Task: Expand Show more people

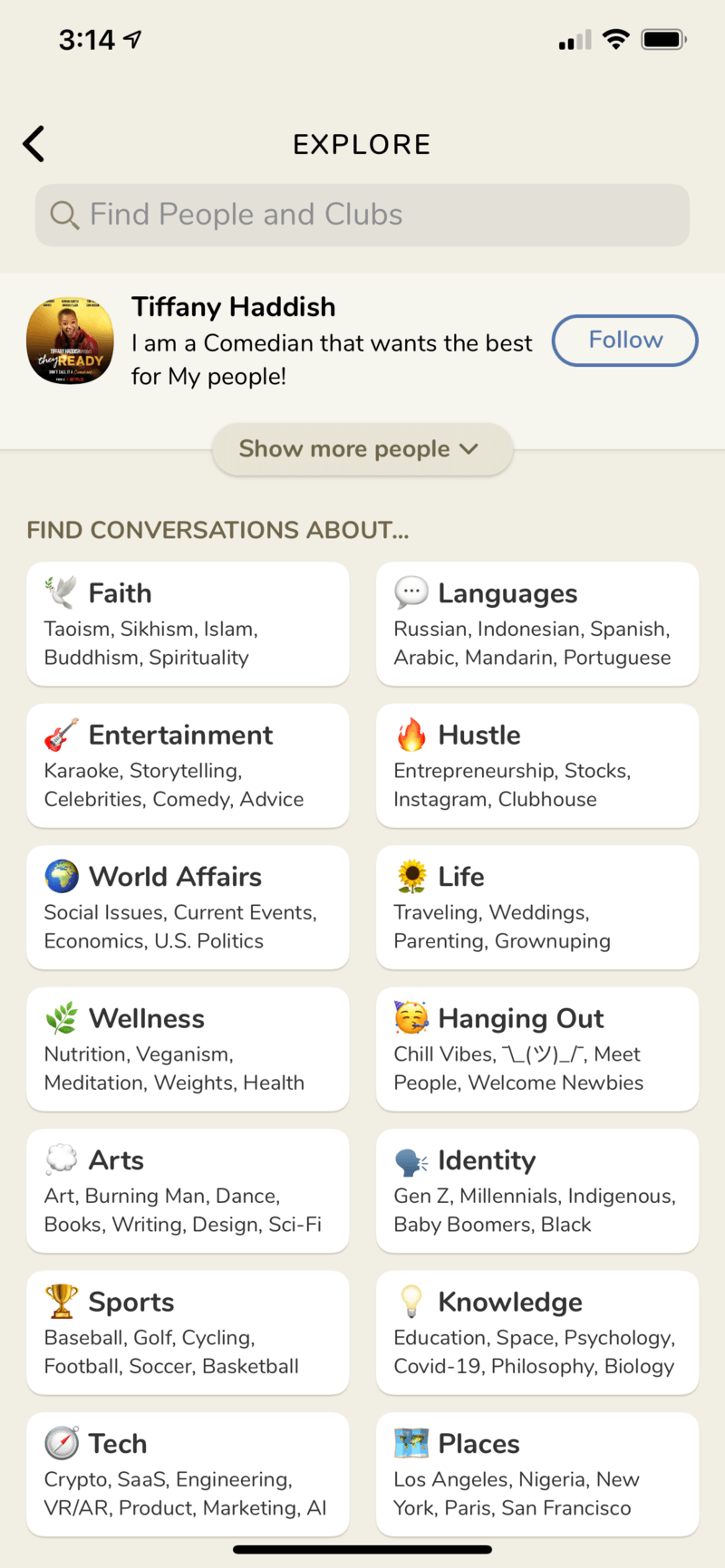Action: click(x=362, y=449)
